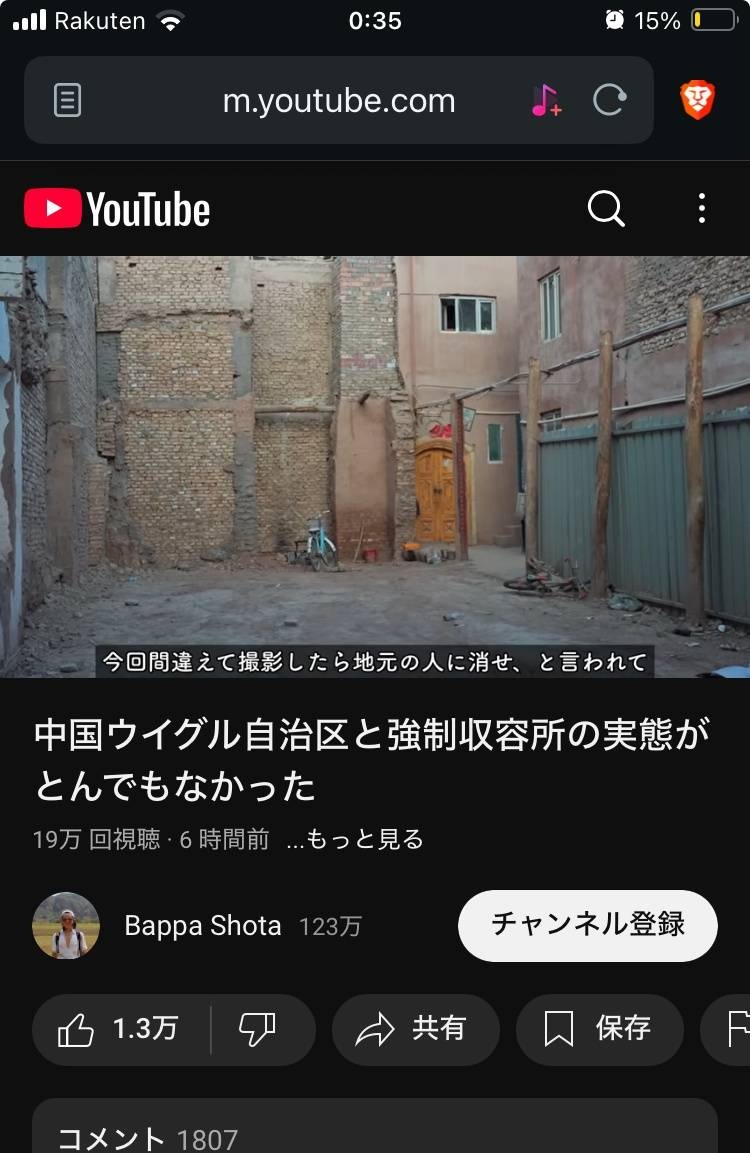Viewport: 750px width, 1153px height.
Task: Open the reader mode page icon
Action: 67,100
